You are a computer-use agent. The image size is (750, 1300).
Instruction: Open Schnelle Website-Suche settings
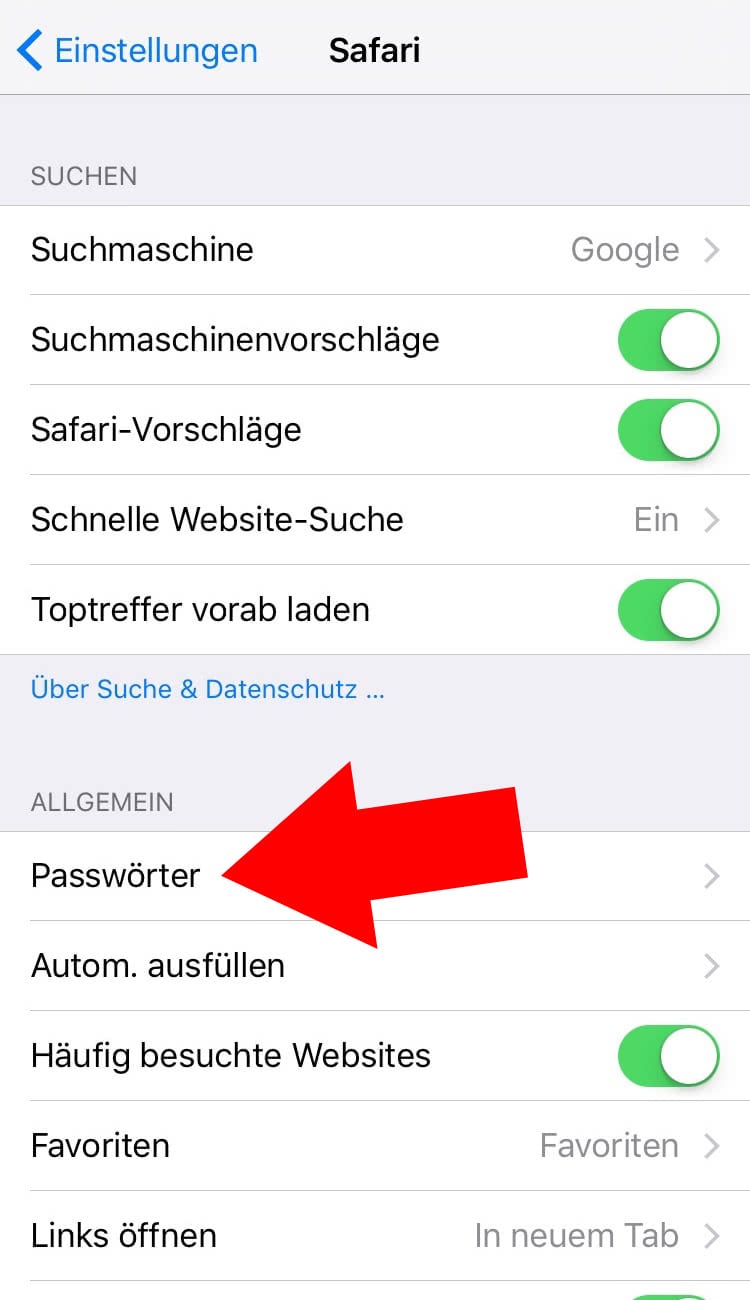pyautogui.click(x=375, y=520)
